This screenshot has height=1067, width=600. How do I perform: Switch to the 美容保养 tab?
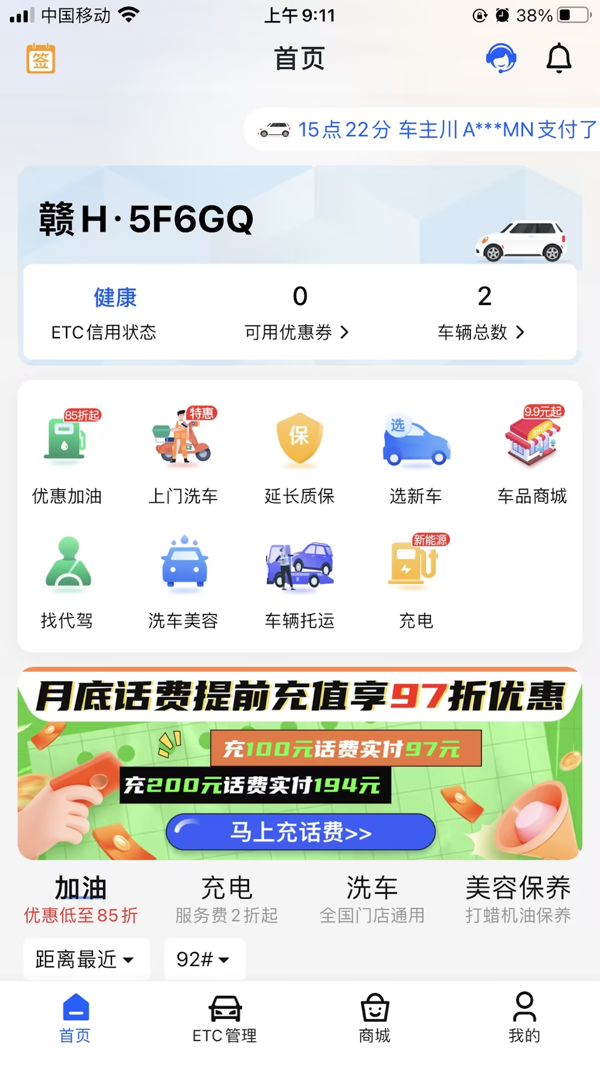pyautogui.click(x=517, y=898)
